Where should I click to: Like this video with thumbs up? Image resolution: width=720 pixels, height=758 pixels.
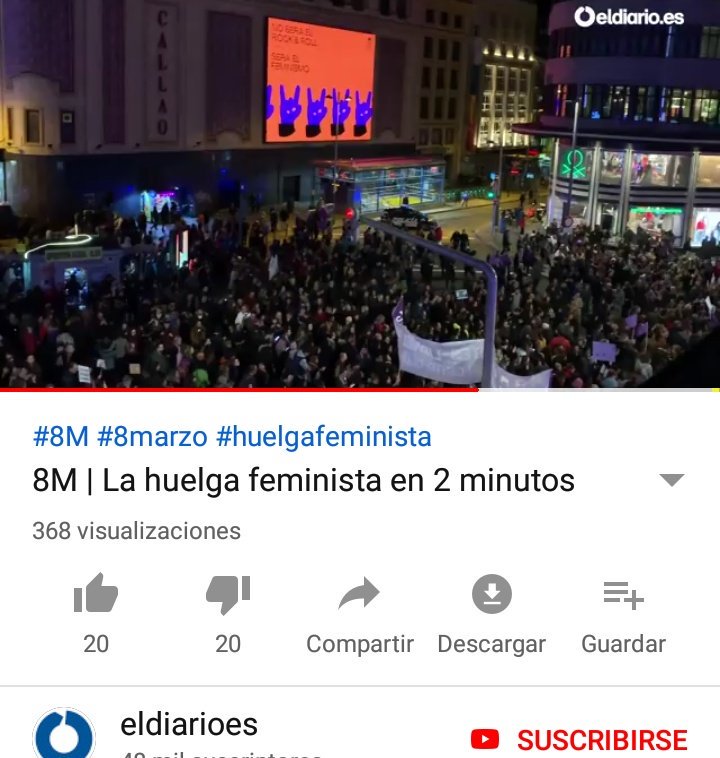click(96, 596)
